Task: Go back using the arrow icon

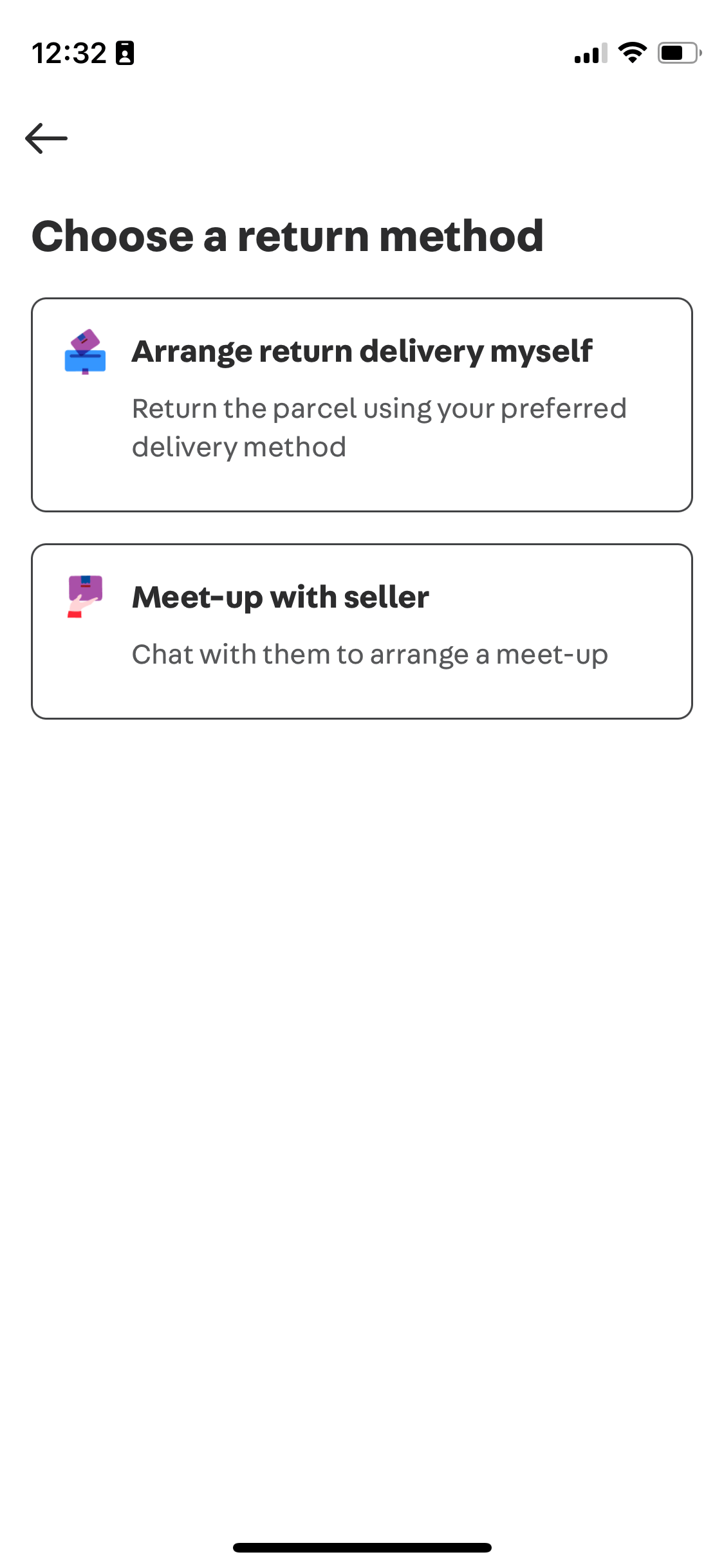Action: 46,138
